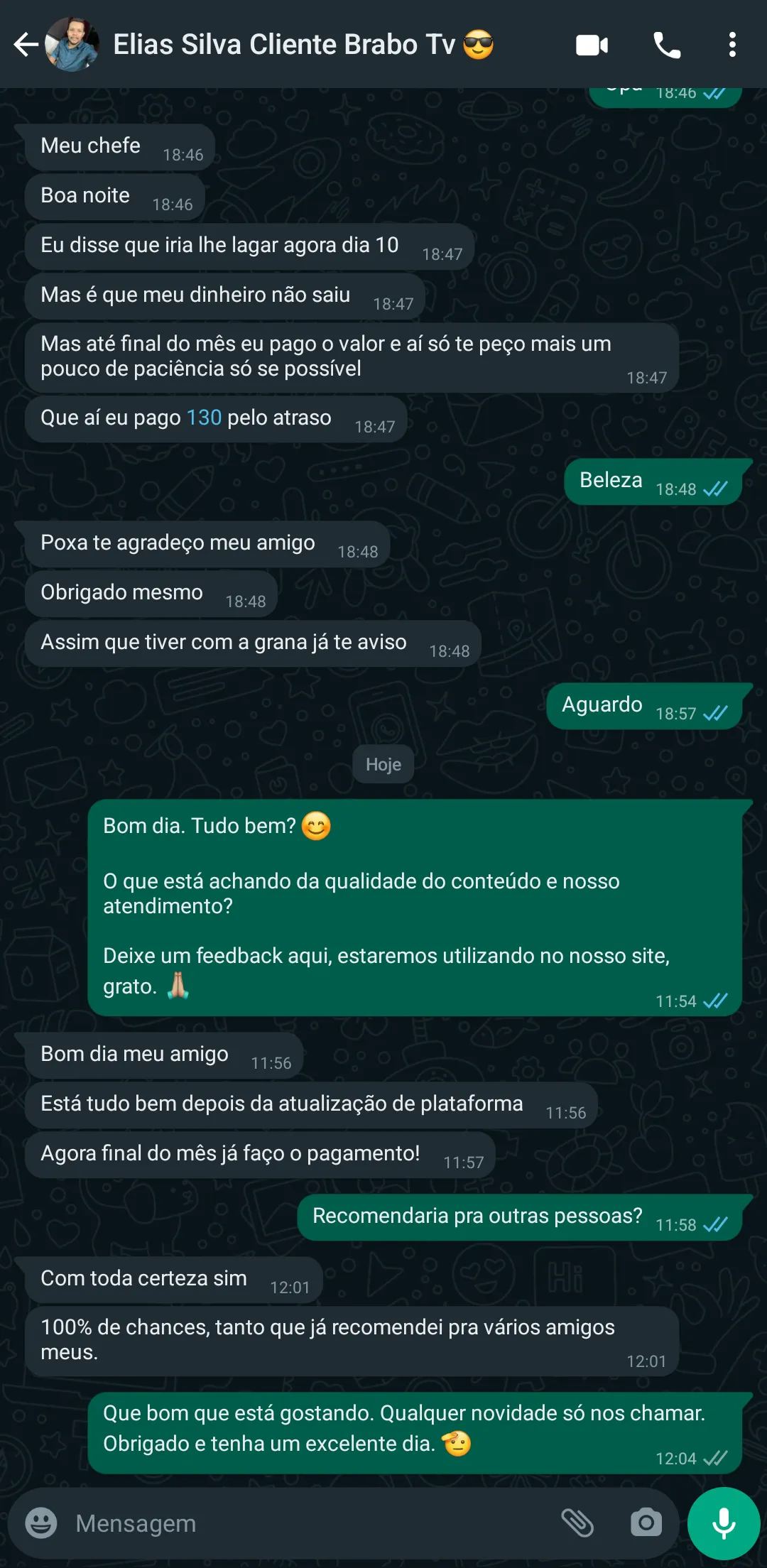Tap the blue double-check marks on Aguardo
This screenshot has width=767, height=1568.
pos(717,712)
